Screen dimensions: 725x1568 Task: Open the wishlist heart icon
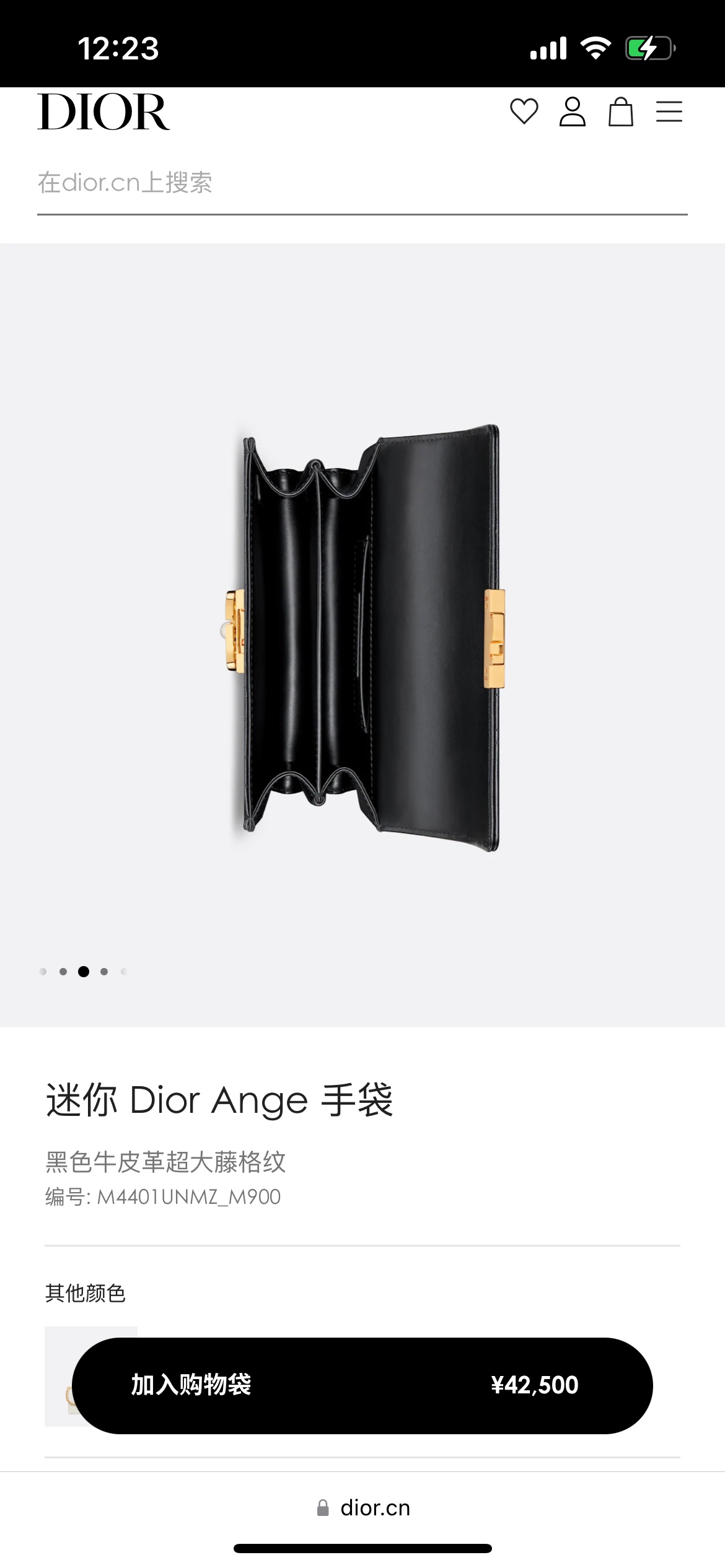pyautogui.click(x=524, y=112)
